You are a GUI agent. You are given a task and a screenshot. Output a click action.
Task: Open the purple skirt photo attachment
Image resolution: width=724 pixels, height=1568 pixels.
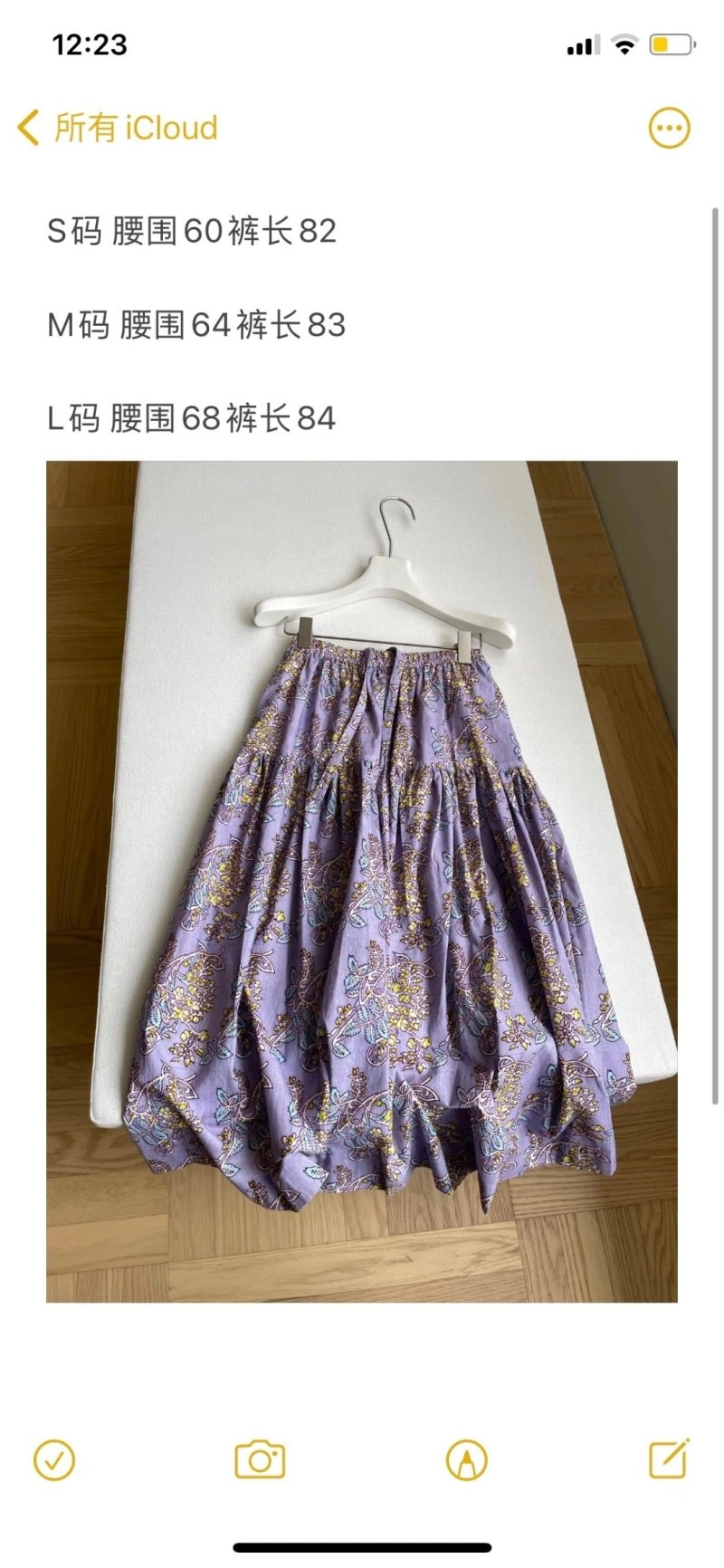(362, 881)
